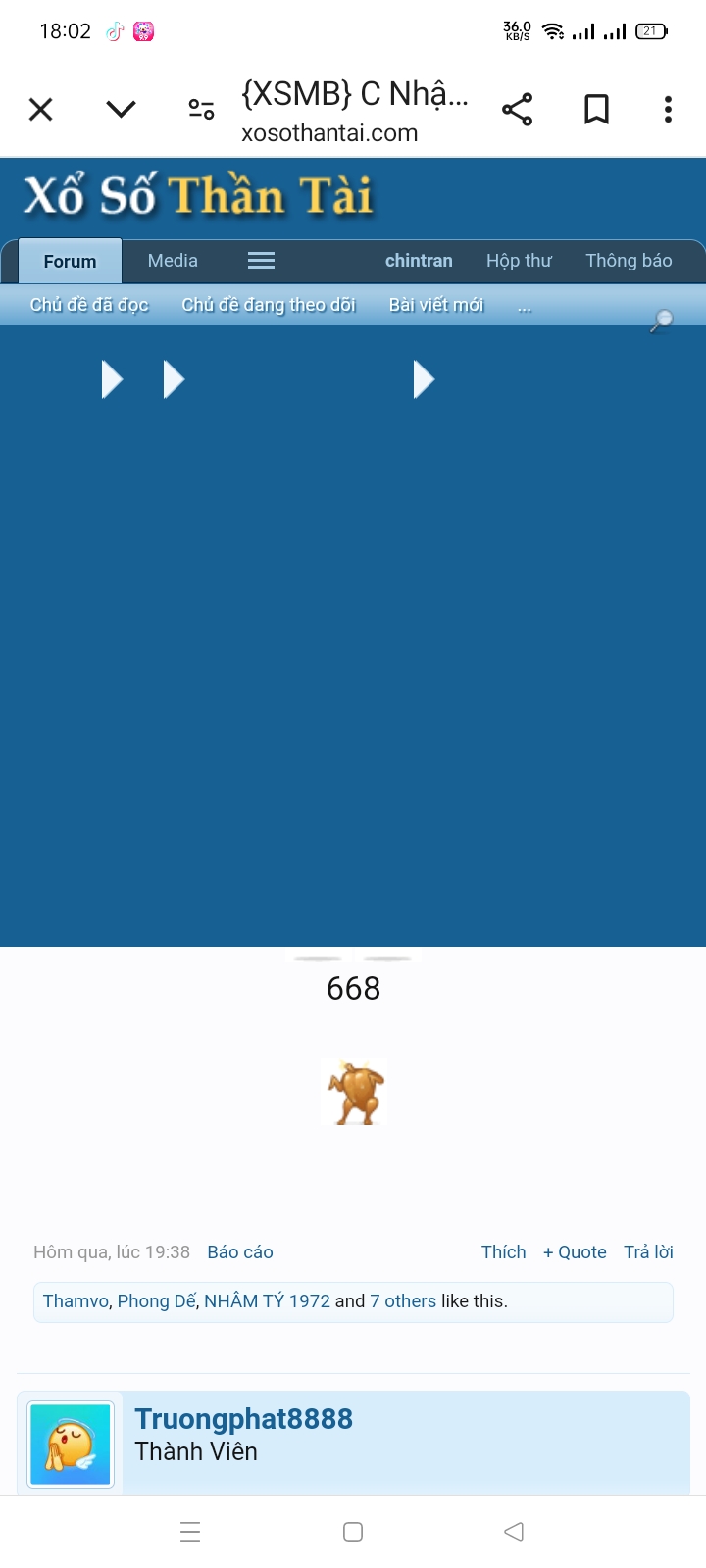
Task: Open the hamburger navigation menu
Action: 261,261
